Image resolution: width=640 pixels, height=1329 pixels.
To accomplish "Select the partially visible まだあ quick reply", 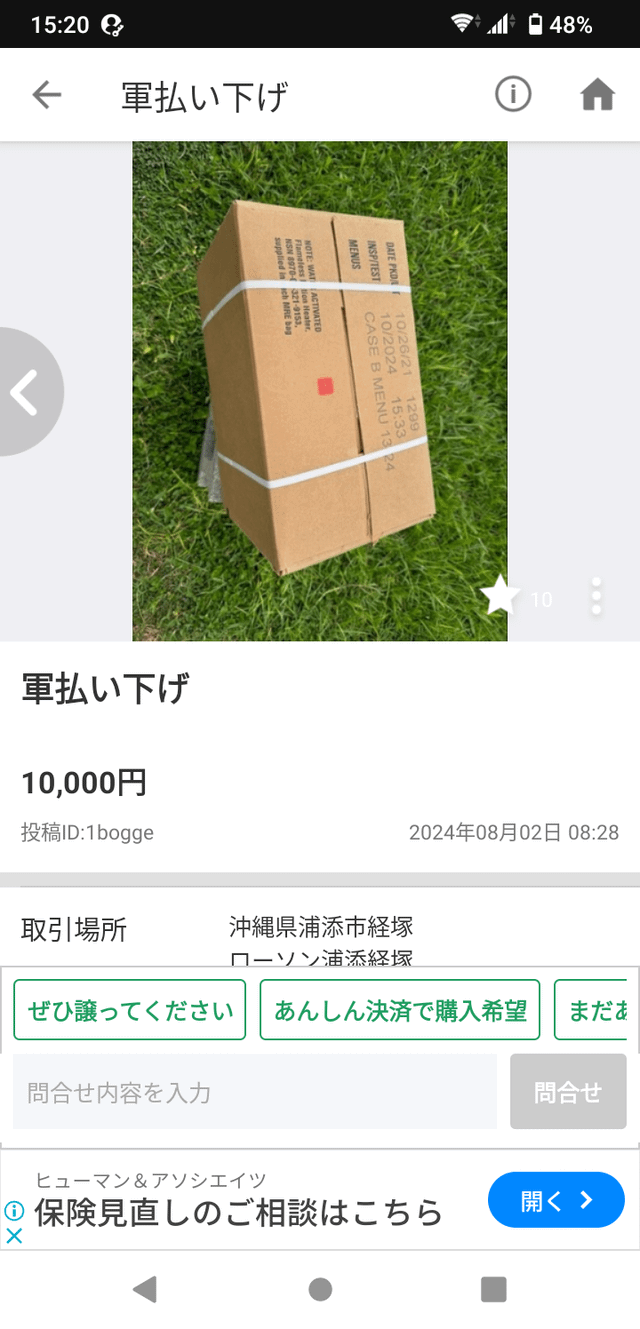I will [597, 1010].
